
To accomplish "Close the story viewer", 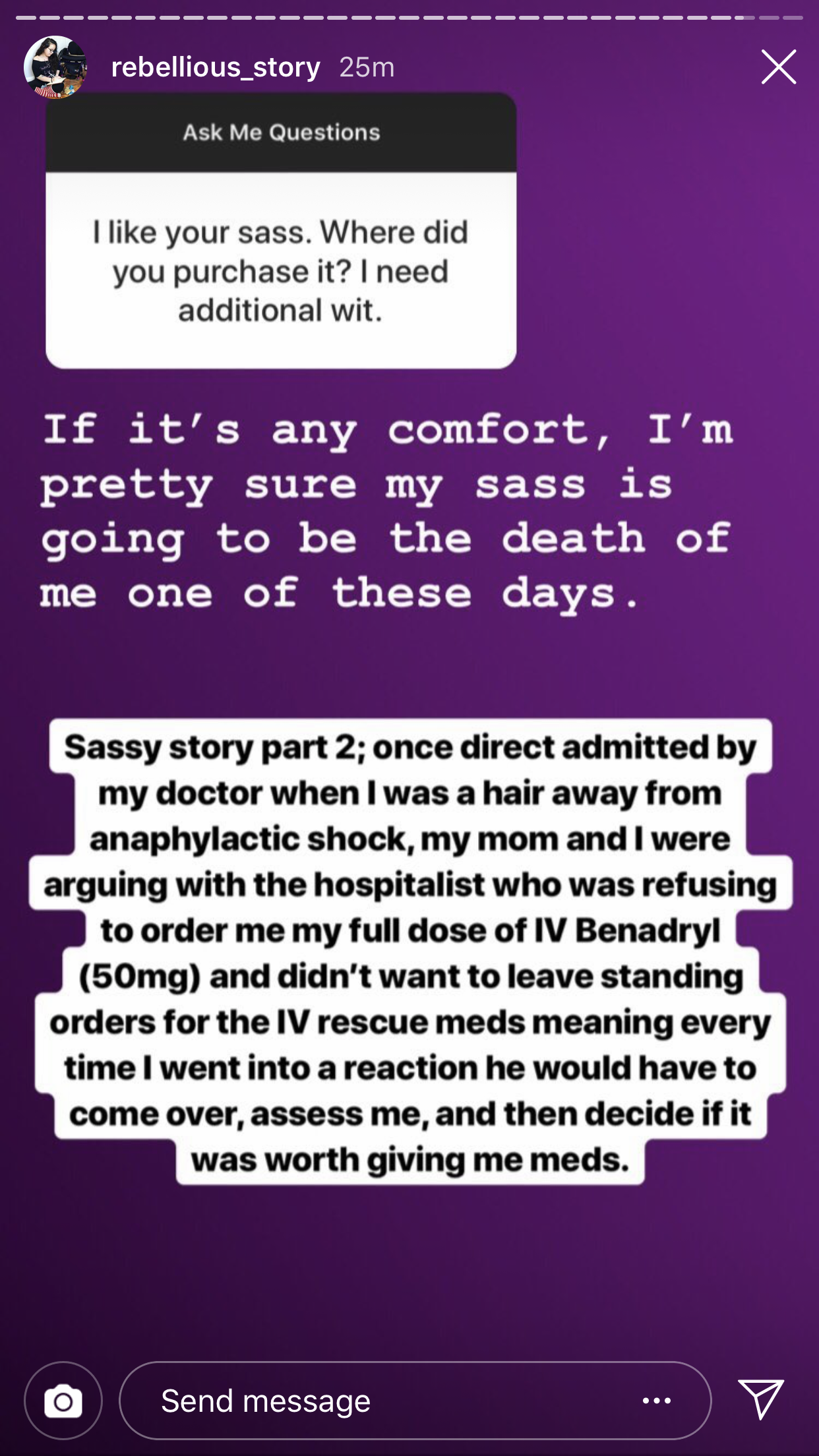I will tap(779, 67).
